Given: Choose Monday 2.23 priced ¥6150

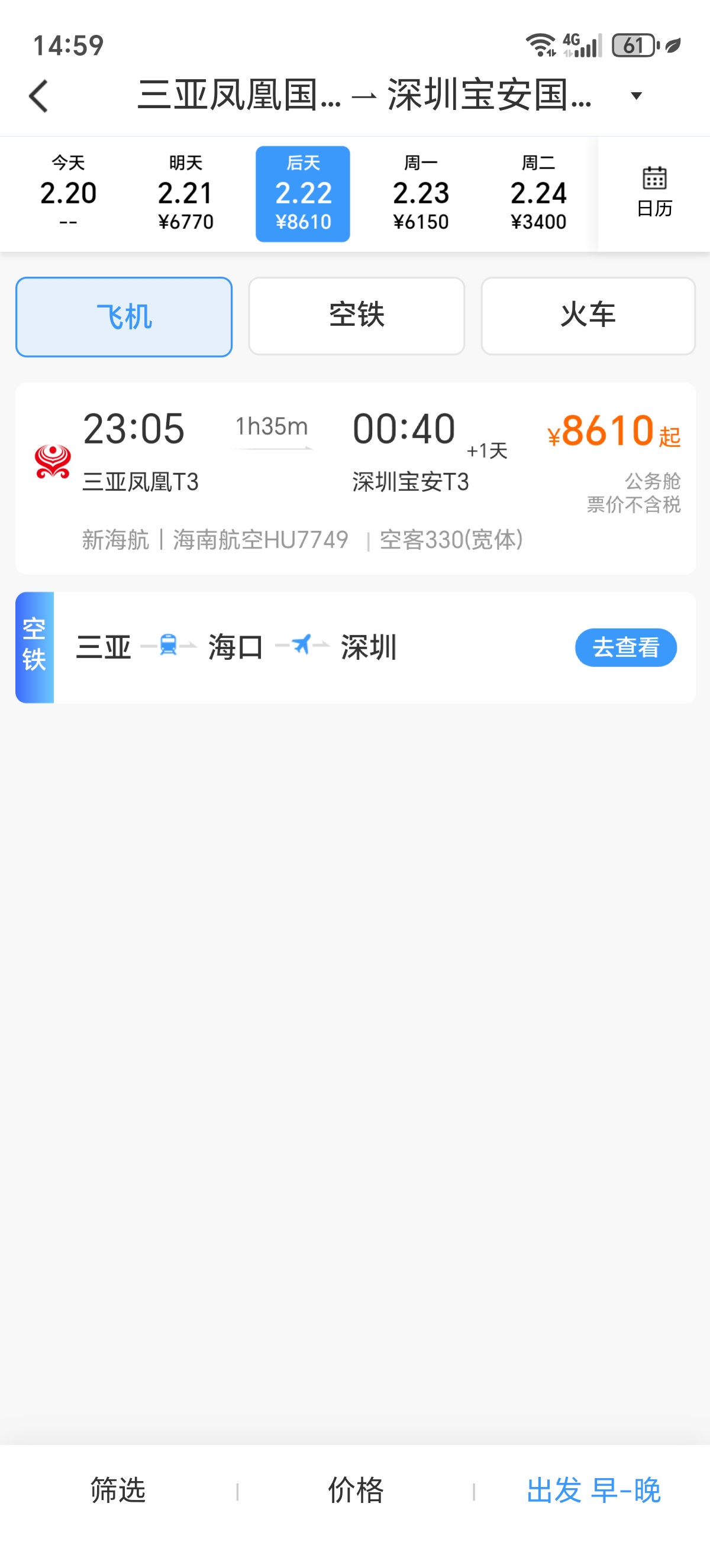Looking at the screenshot, I should click(421, 194).
